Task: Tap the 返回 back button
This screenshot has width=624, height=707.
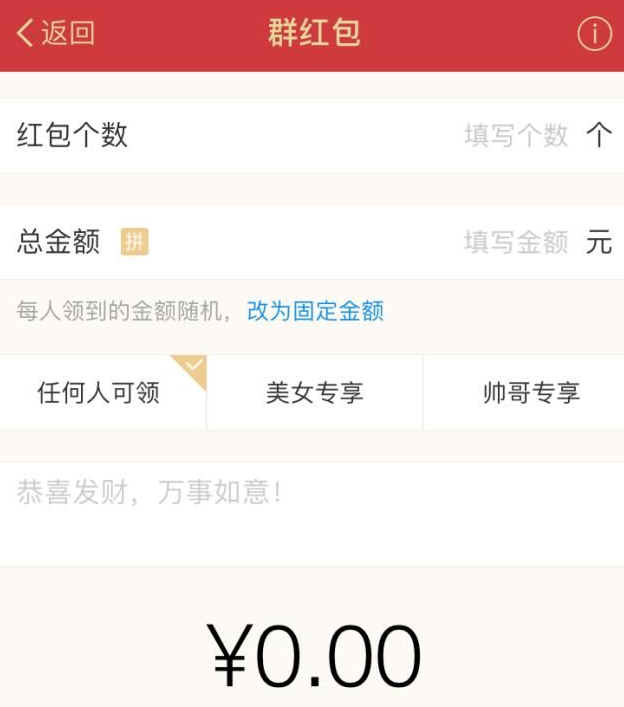Action: (56, 33)
